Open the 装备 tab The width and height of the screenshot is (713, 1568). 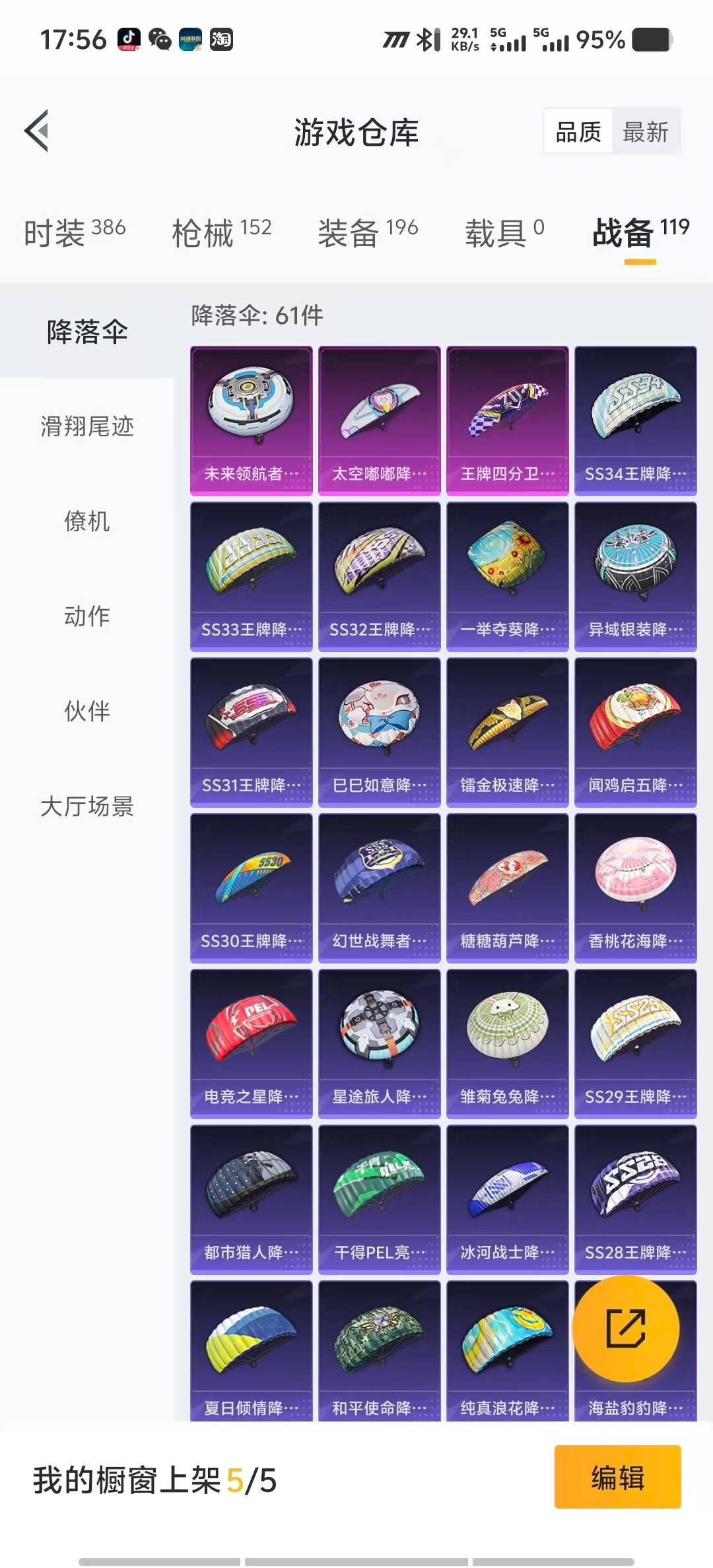[x=368, y=232]
